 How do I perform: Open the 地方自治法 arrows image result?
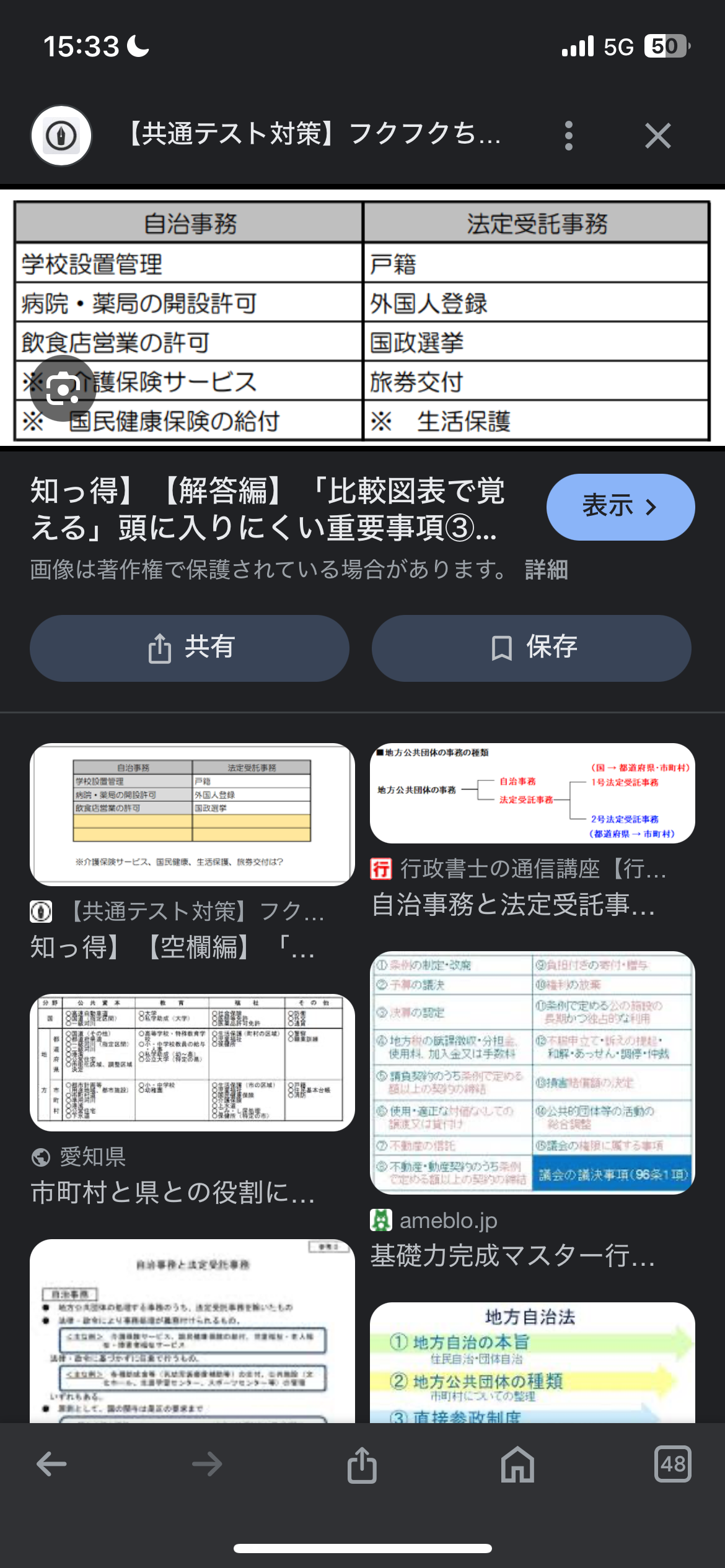(x=532, y=1362)
